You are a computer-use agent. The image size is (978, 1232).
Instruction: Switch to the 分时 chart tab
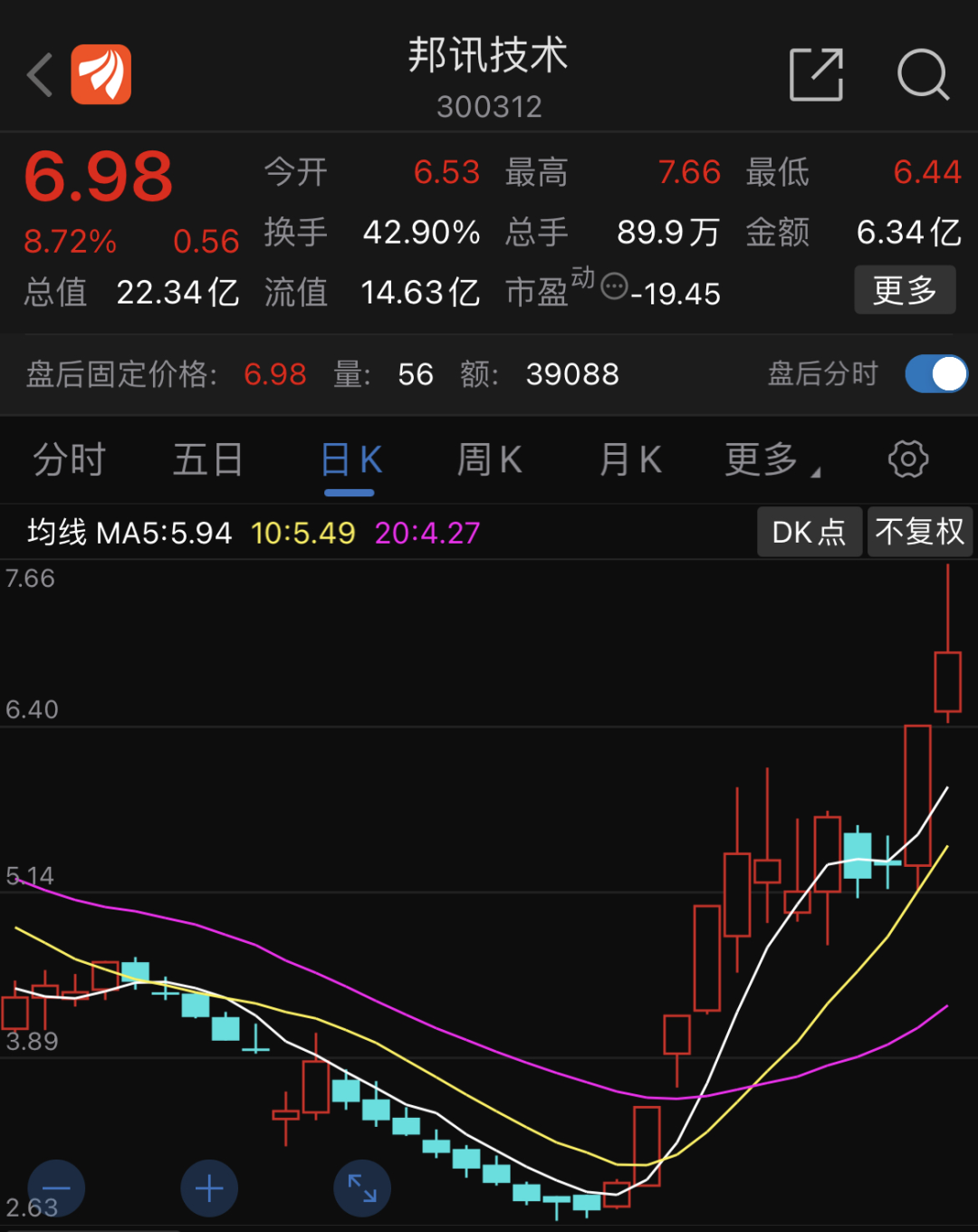pos(70,459)
